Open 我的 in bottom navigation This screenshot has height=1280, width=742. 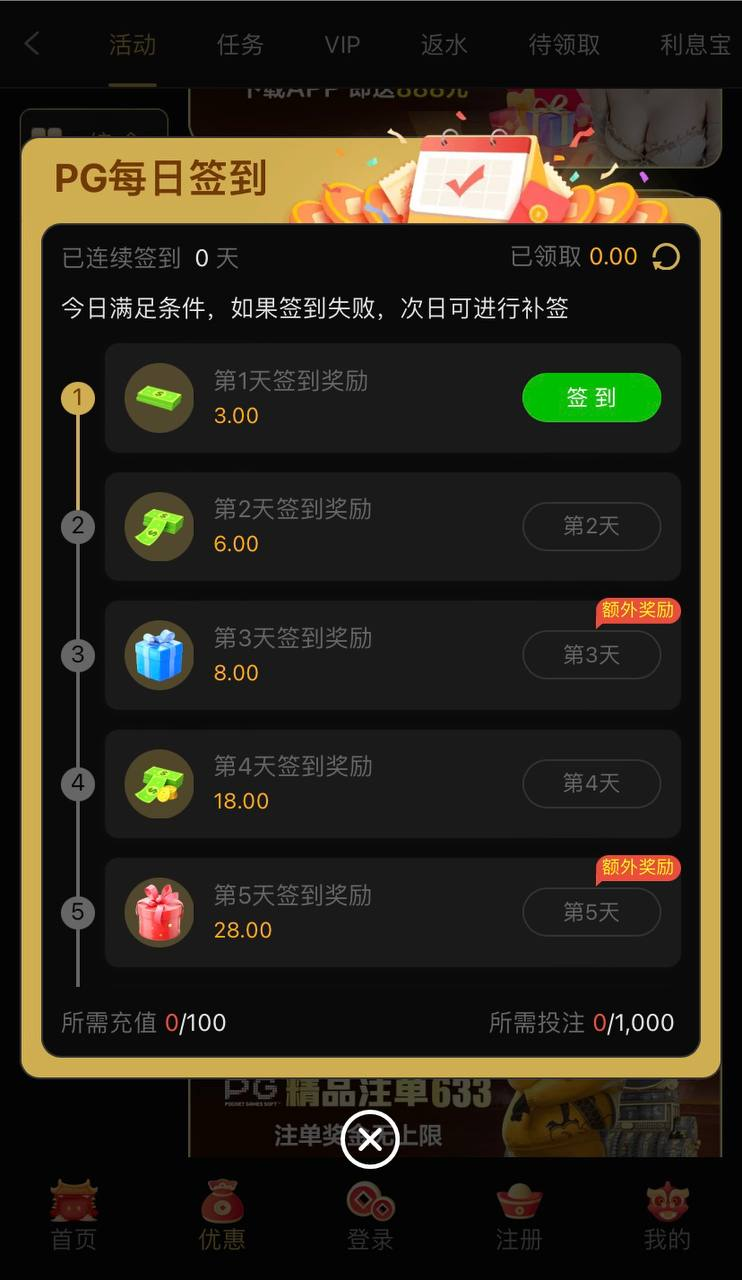(x=667, y=1217)
